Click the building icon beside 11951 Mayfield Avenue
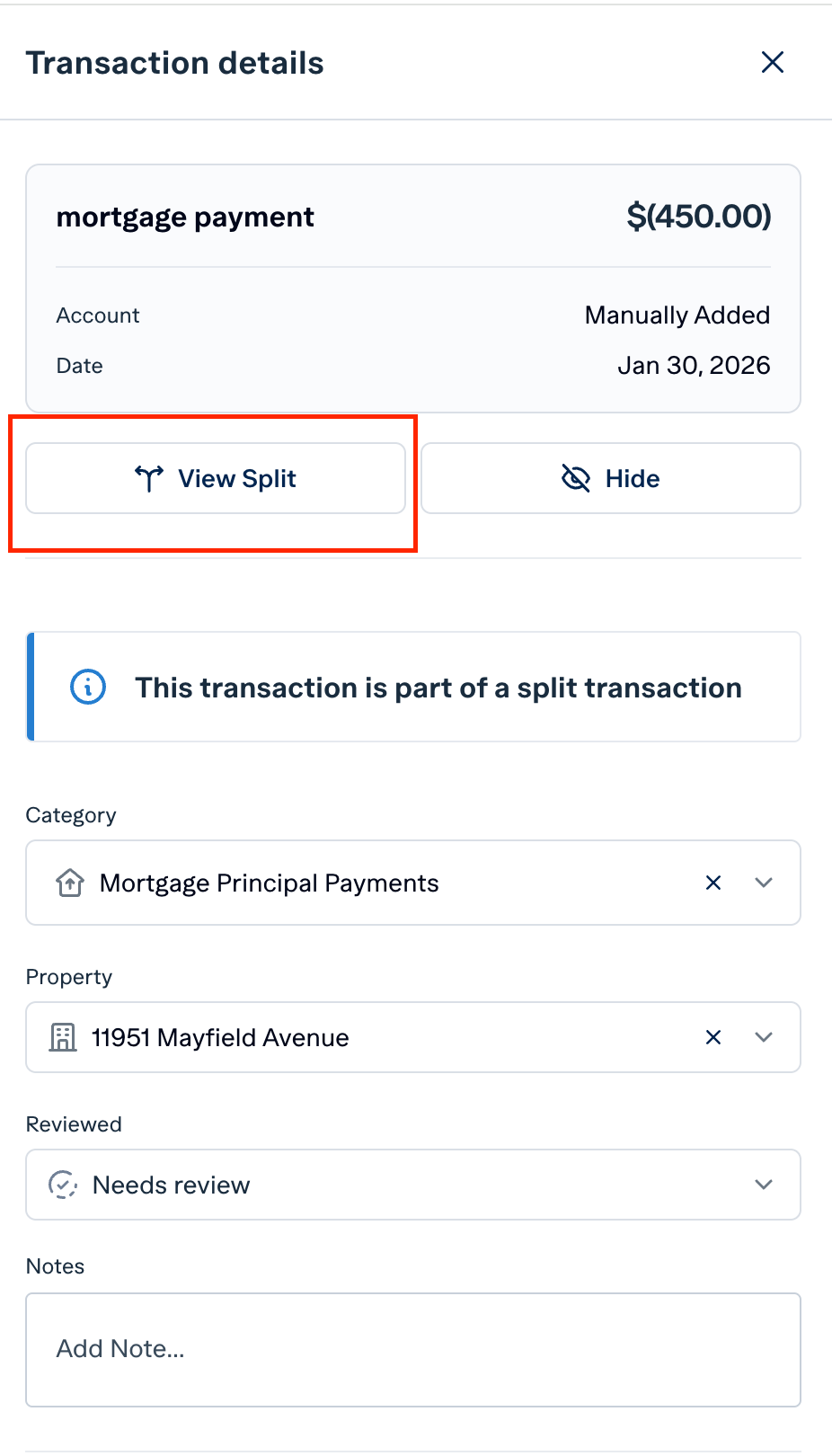Image resolution: width=832 pixels, height=1456 pixels. [x=62, y=1037]
